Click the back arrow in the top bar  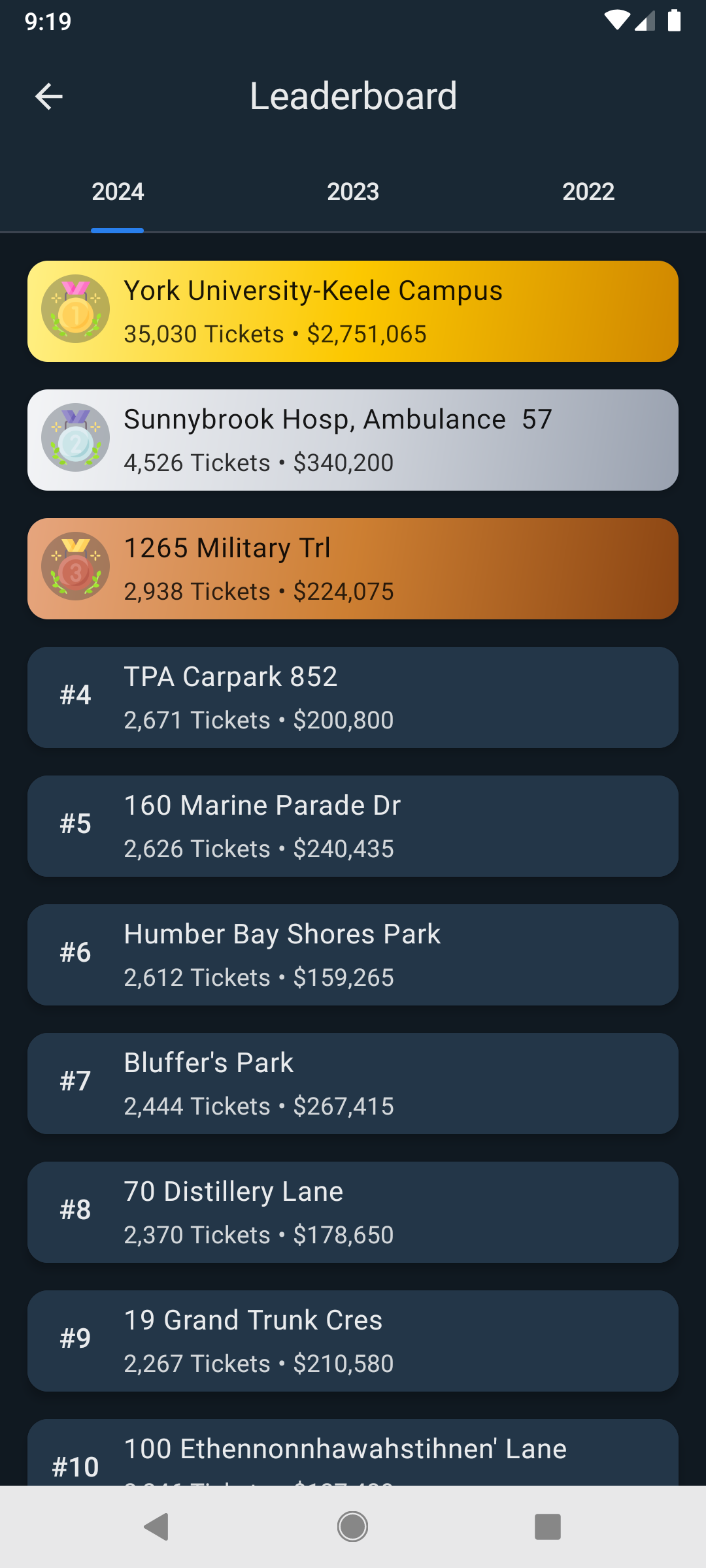pyautogui.click(x=49, y=95)
